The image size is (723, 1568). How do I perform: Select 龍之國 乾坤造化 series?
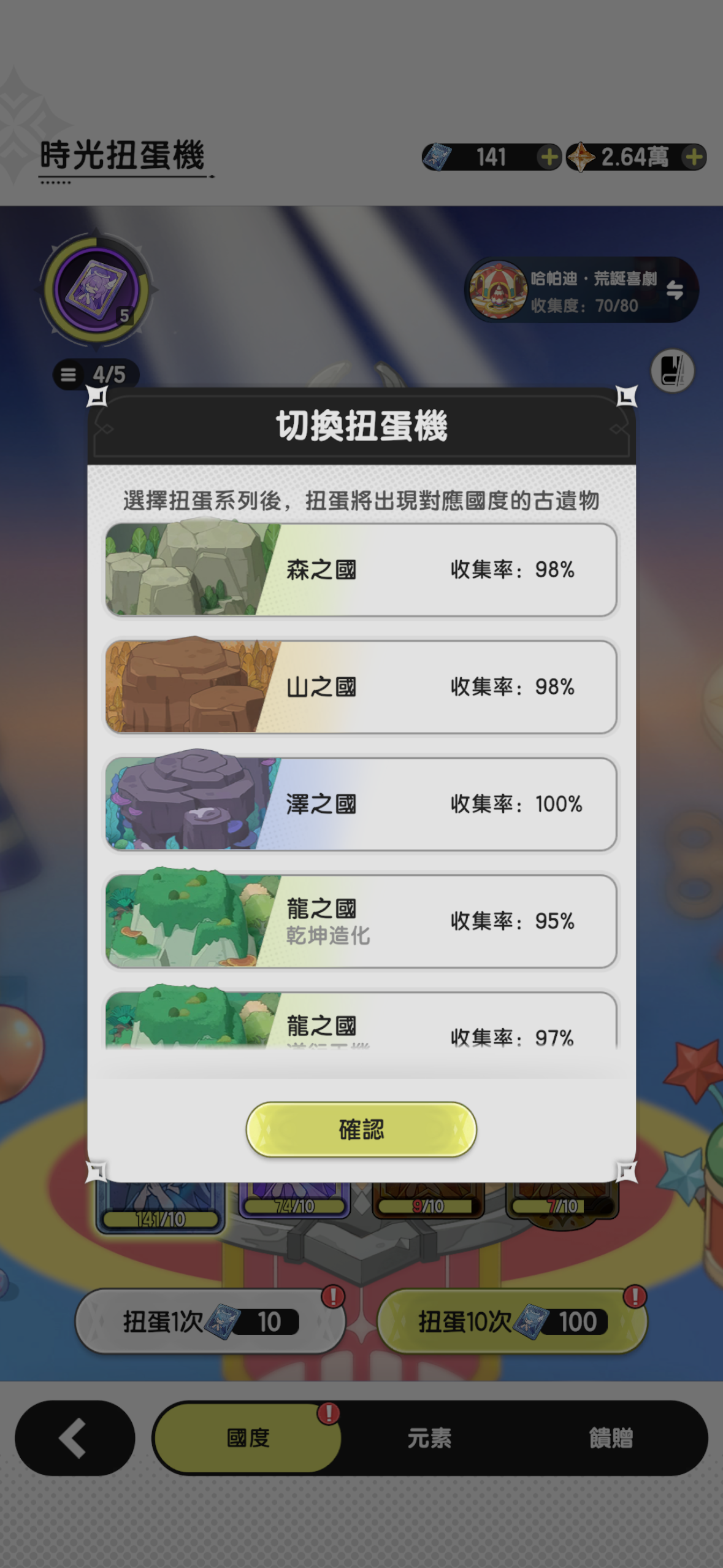point(361,921)
